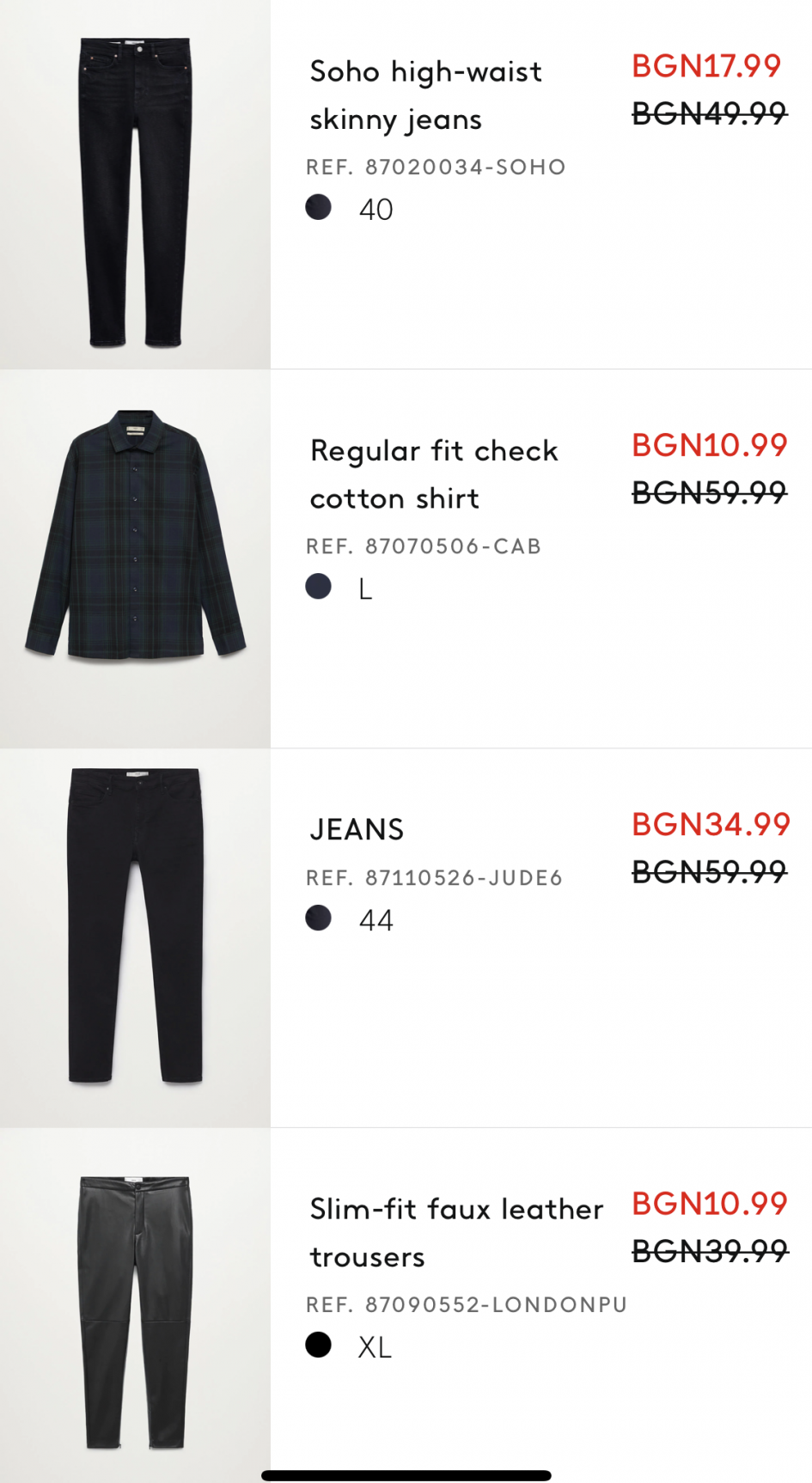Open the JEANS item with ref JUDE6

(x=357, y=830)
